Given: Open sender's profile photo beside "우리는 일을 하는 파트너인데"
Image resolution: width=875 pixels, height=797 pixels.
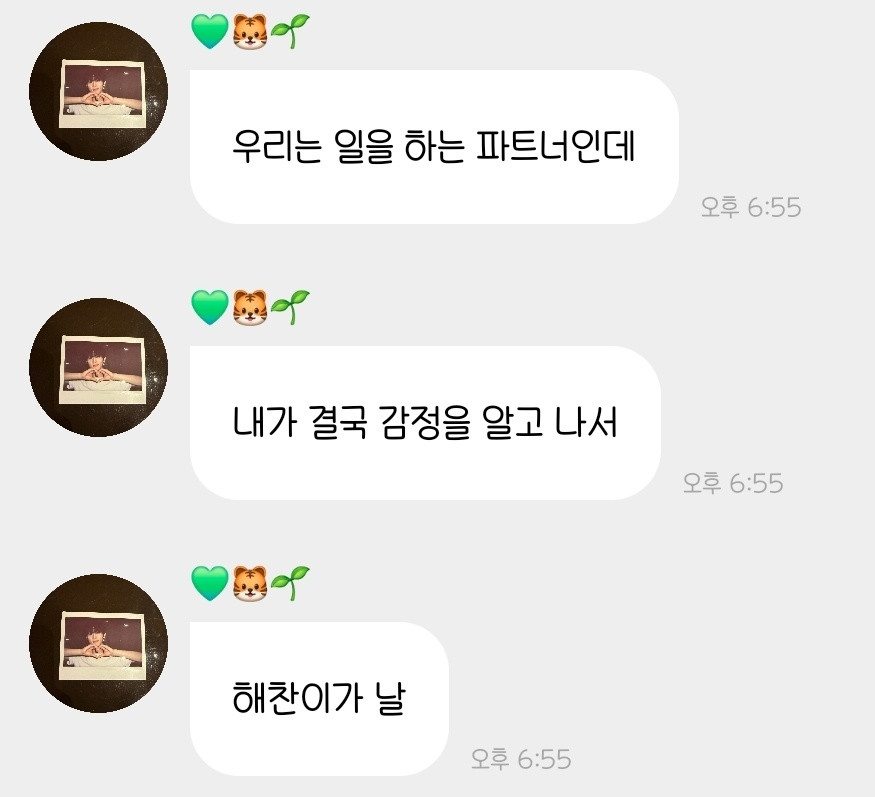Looking at the screenshot, I should 98,91.
